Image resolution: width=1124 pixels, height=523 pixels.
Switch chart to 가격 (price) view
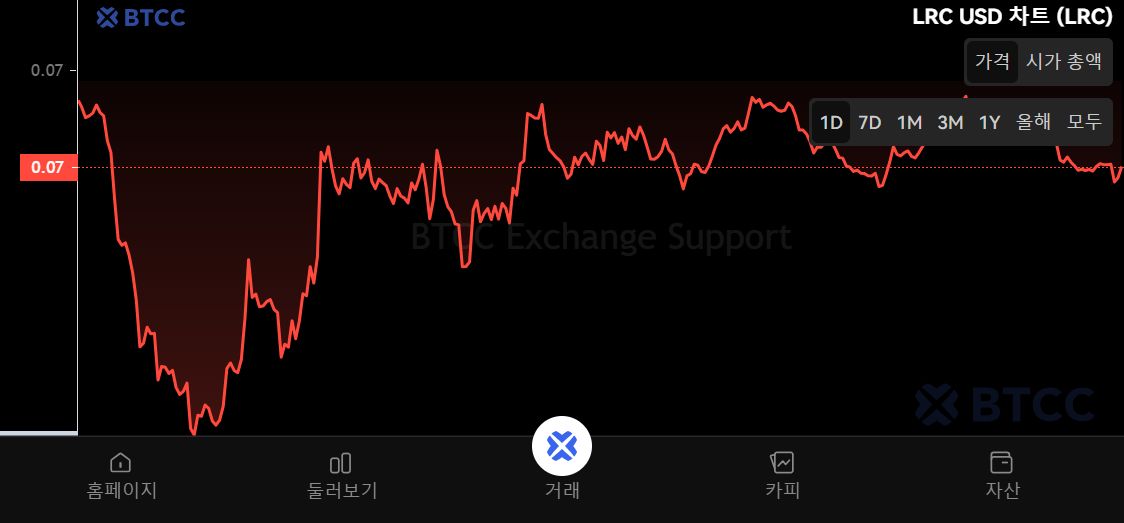992,61
